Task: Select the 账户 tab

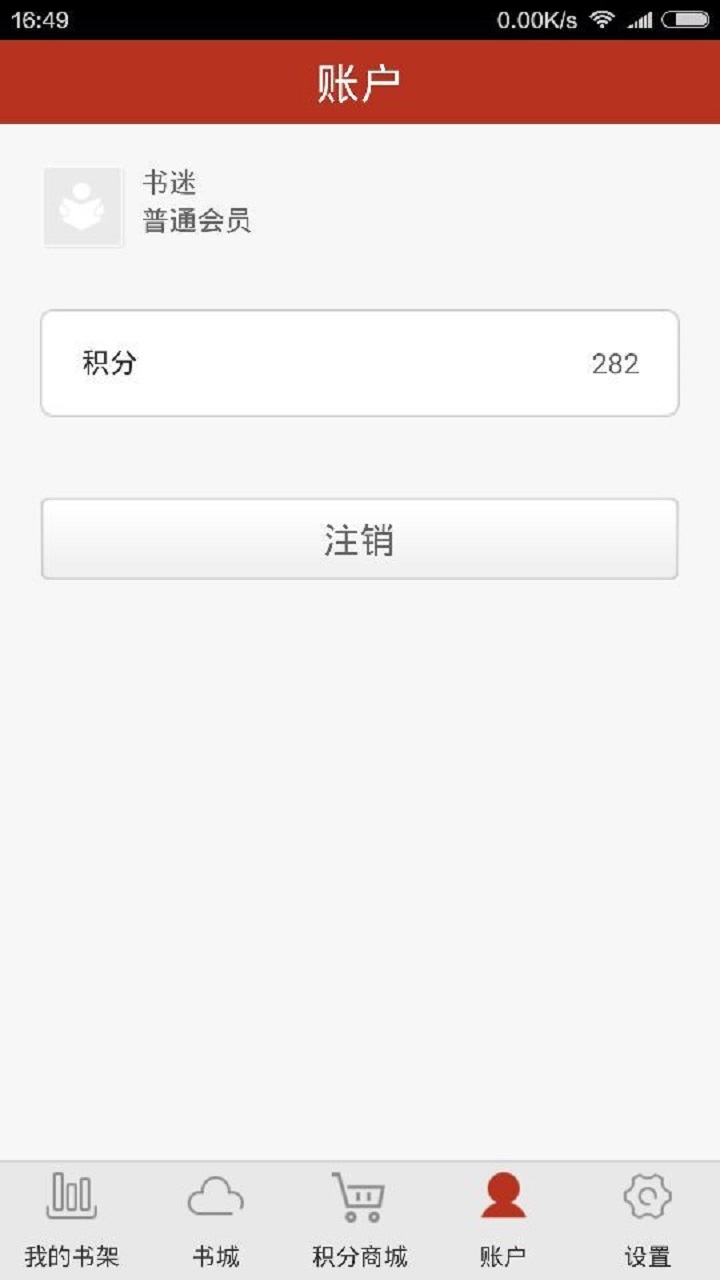Action: click(x=503, y=1221)
